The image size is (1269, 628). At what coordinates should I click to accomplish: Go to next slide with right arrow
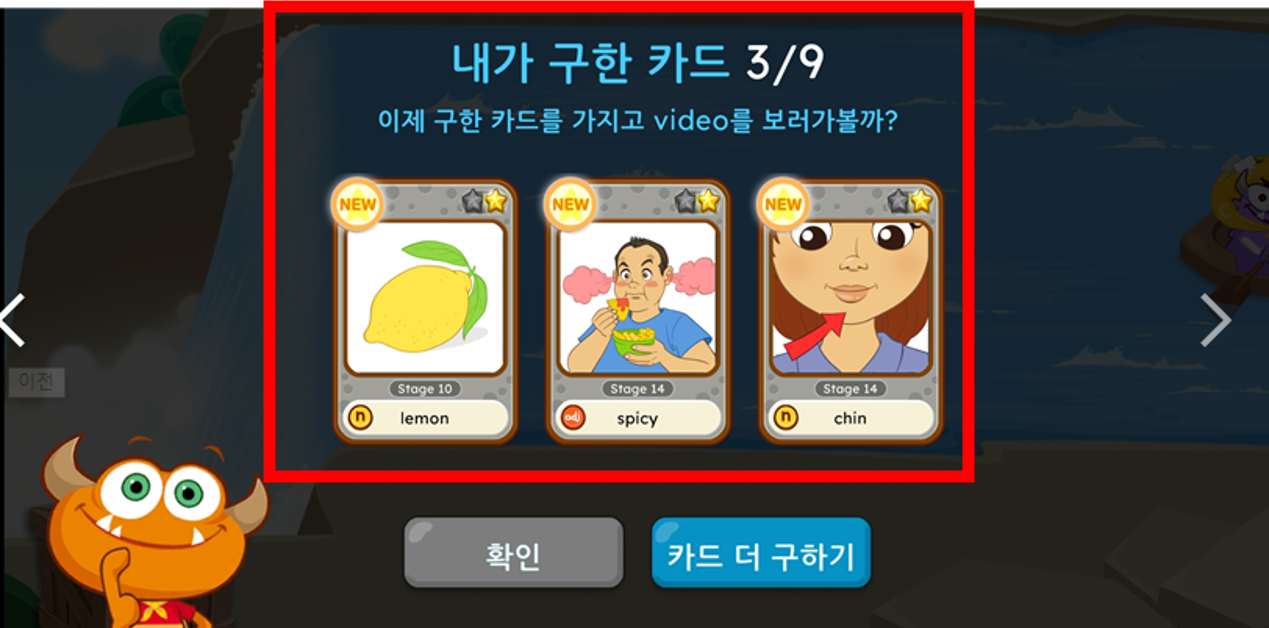point(1215,321)
